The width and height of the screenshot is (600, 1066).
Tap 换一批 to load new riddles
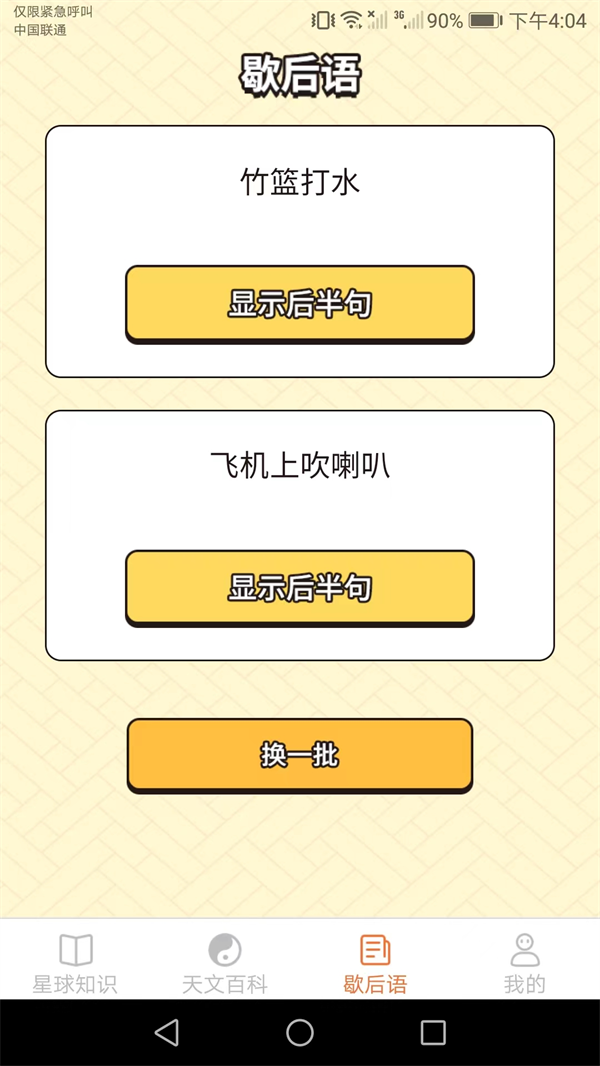(x=299, y=754)
